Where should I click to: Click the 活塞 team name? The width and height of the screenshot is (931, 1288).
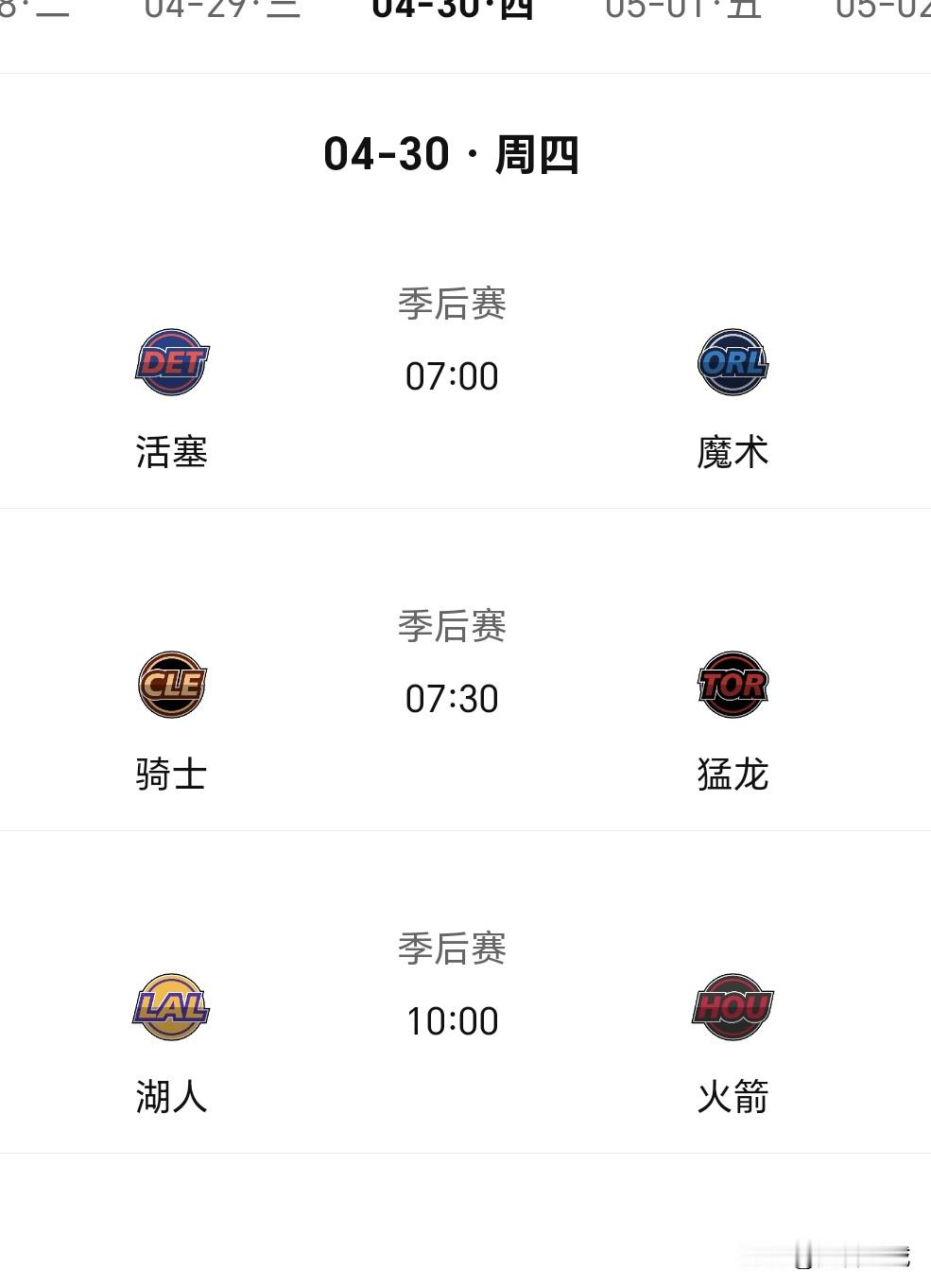(171, 453)
